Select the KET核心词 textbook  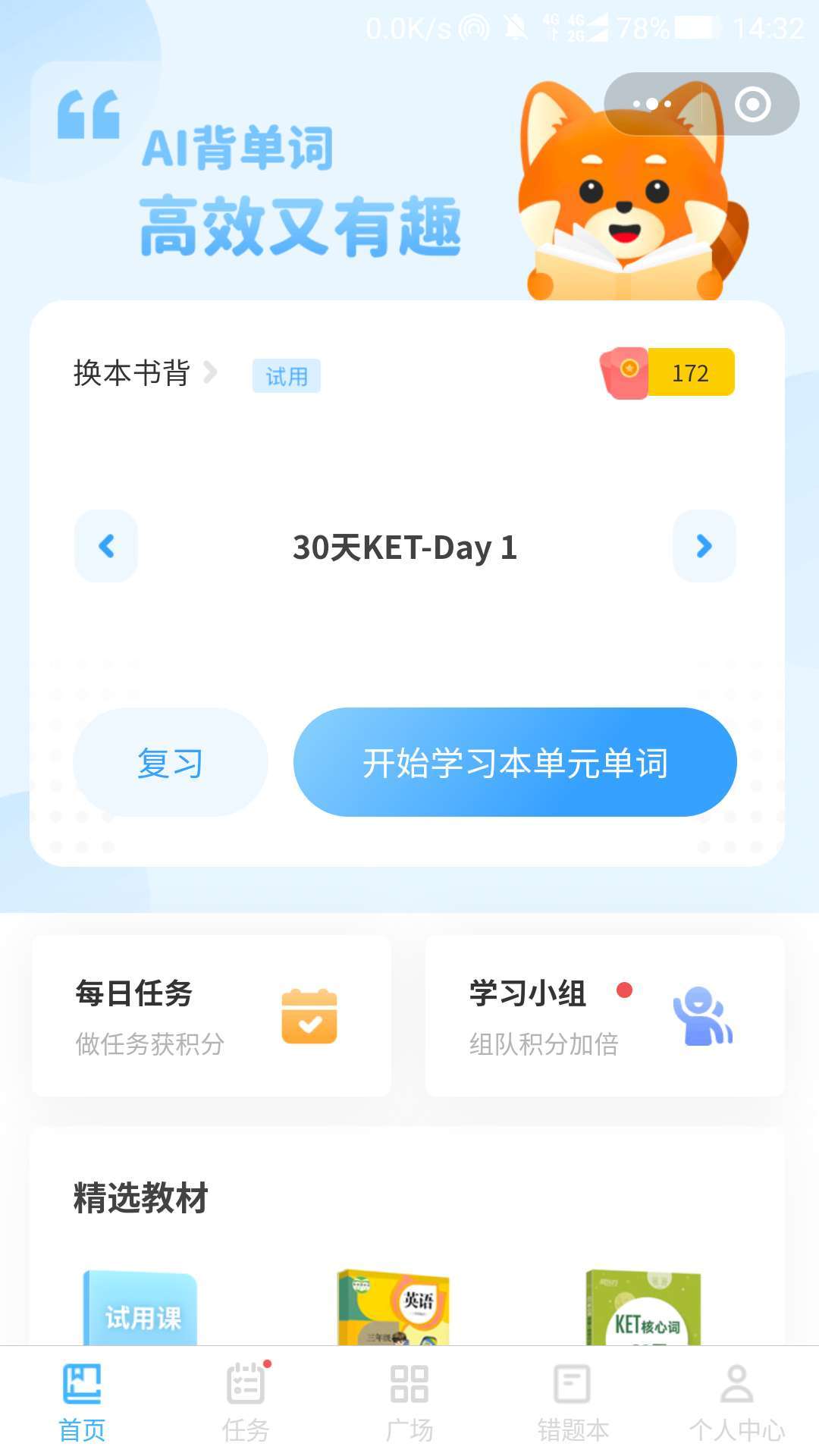click(x=643, y=1309)
